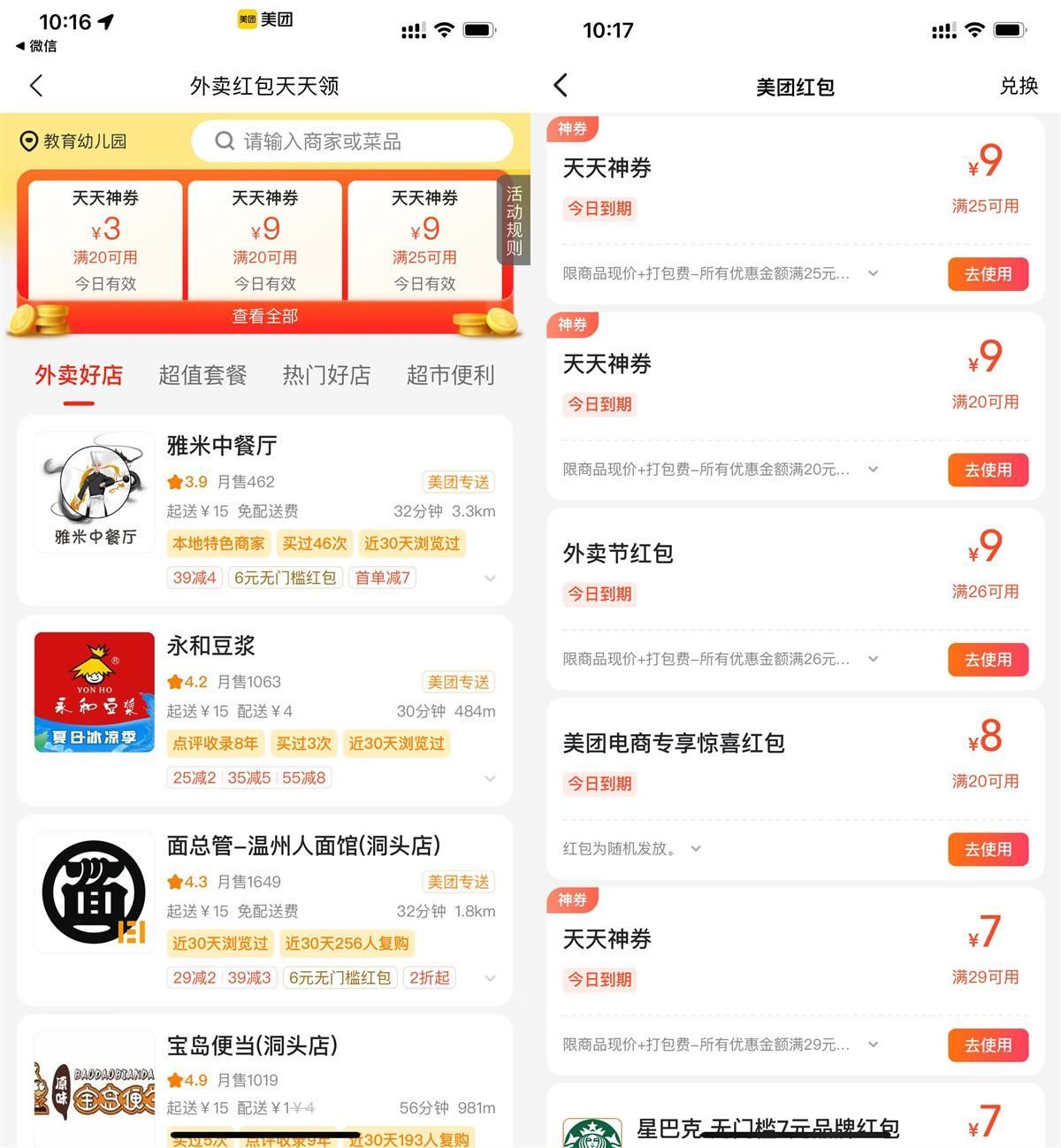Viewport: 1061px width, 1148px height.
Task: Use the 天天神券 满25可用 coupon
Action: 988,274
